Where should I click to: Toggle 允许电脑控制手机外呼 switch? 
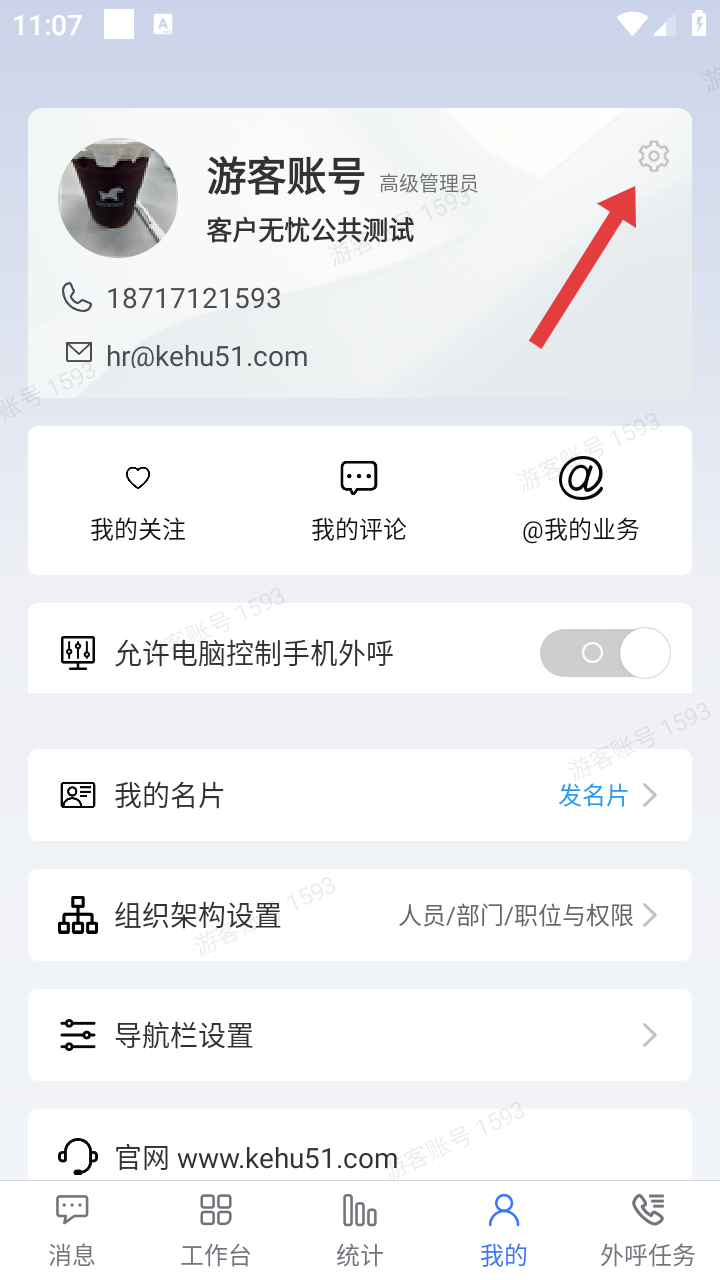(x=605, y=653)
